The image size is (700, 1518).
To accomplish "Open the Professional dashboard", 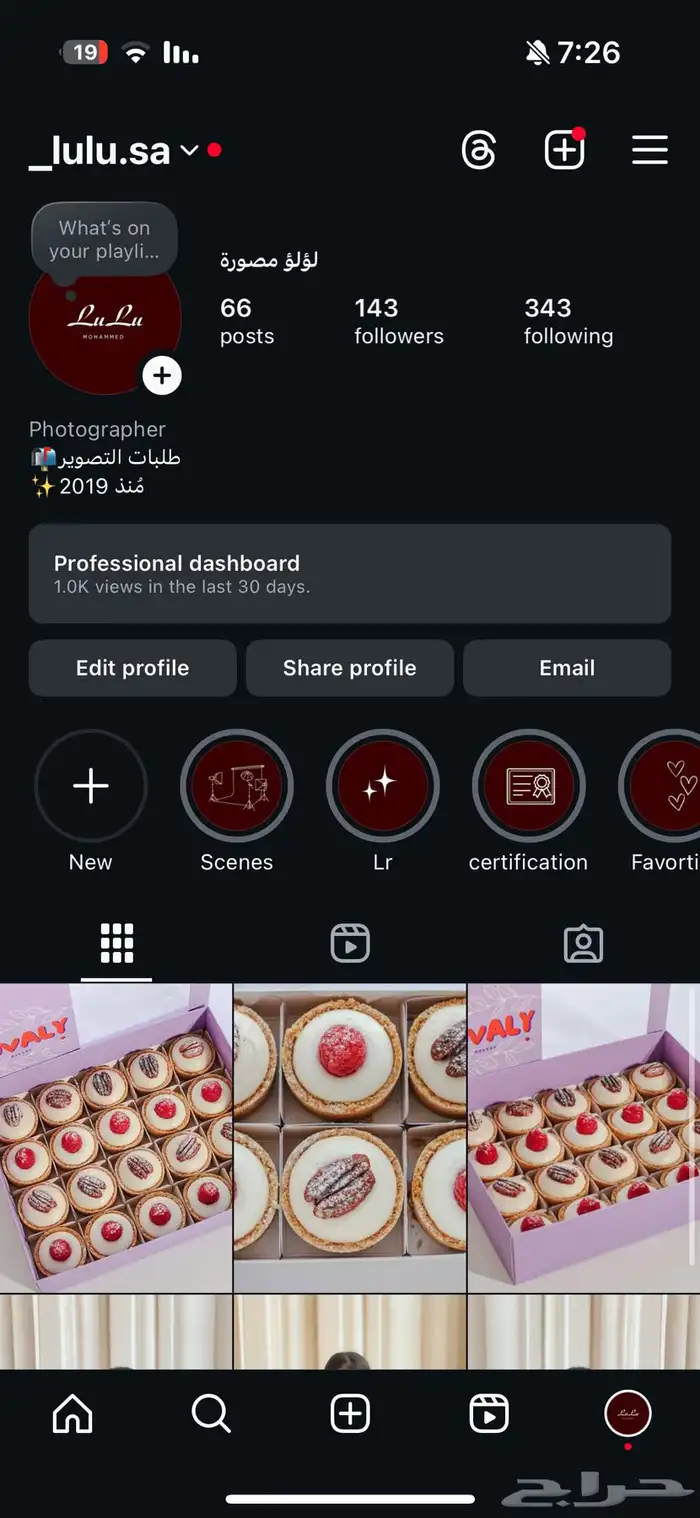I will pyautogui.click(x=349, y=574).
